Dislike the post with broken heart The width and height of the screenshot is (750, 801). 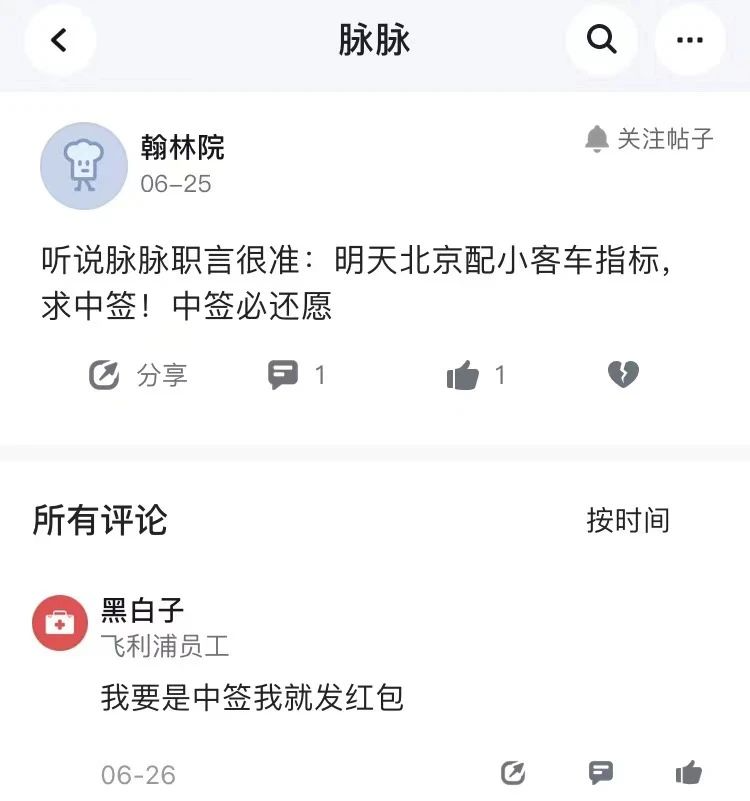[x=623, y=375]
